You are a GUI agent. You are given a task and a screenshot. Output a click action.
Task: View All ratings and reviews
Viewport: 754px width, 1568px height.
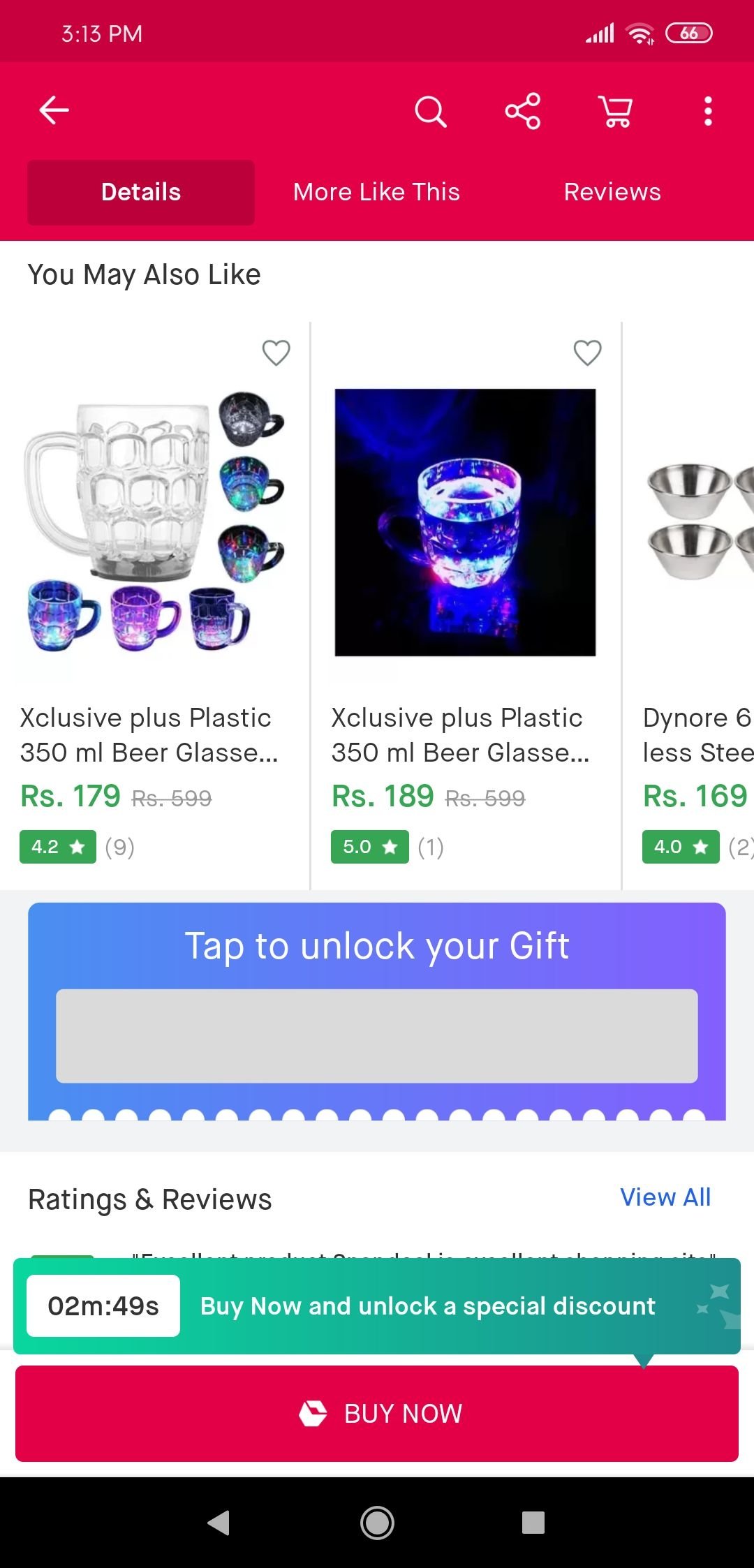click(x=665, y=1197)
